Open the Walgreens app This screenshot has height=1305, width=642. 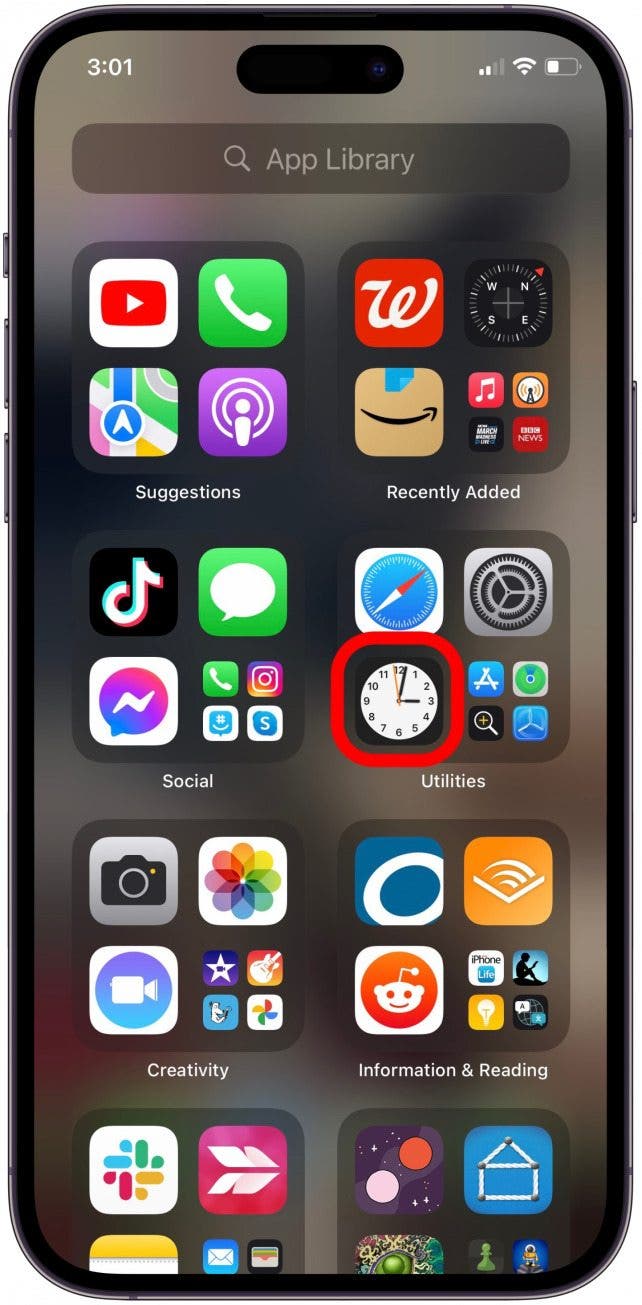399,303
